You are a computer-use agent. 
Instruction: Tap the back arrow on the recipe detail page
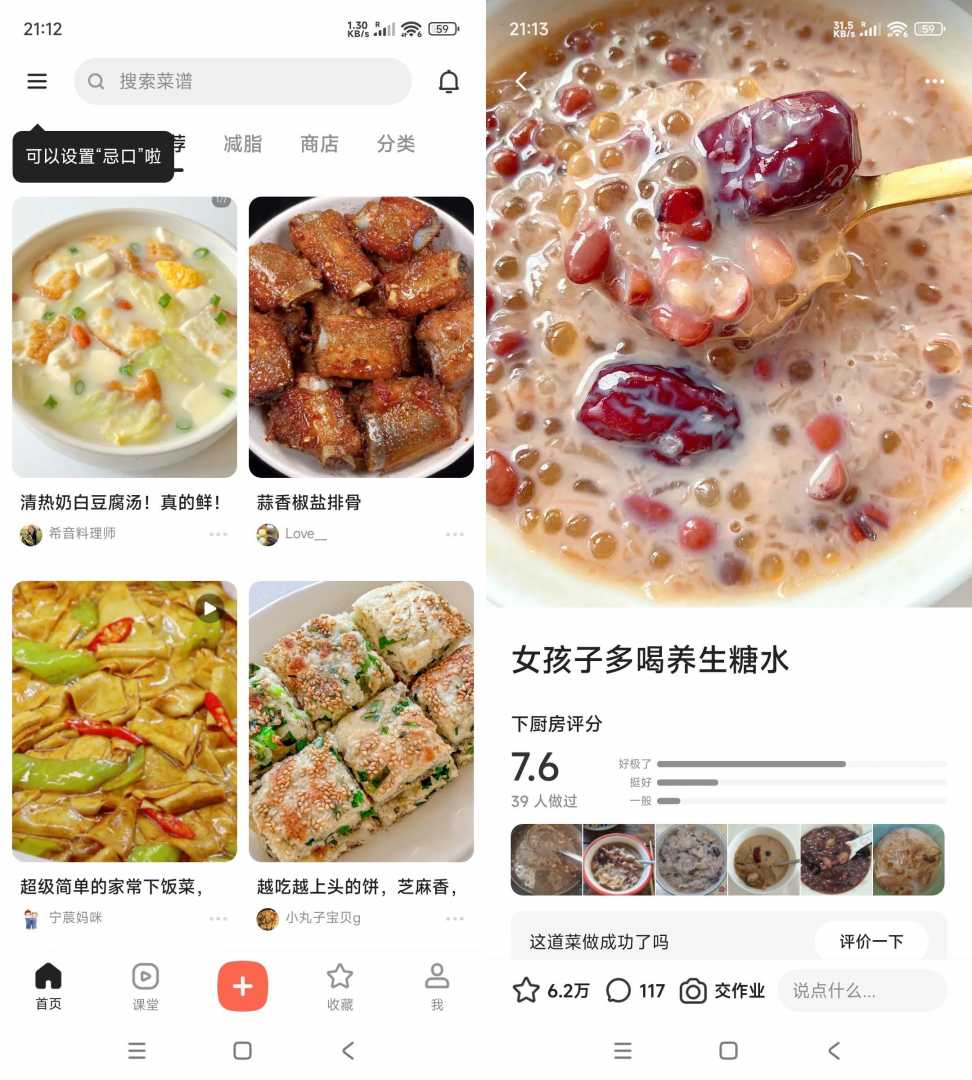521,81
